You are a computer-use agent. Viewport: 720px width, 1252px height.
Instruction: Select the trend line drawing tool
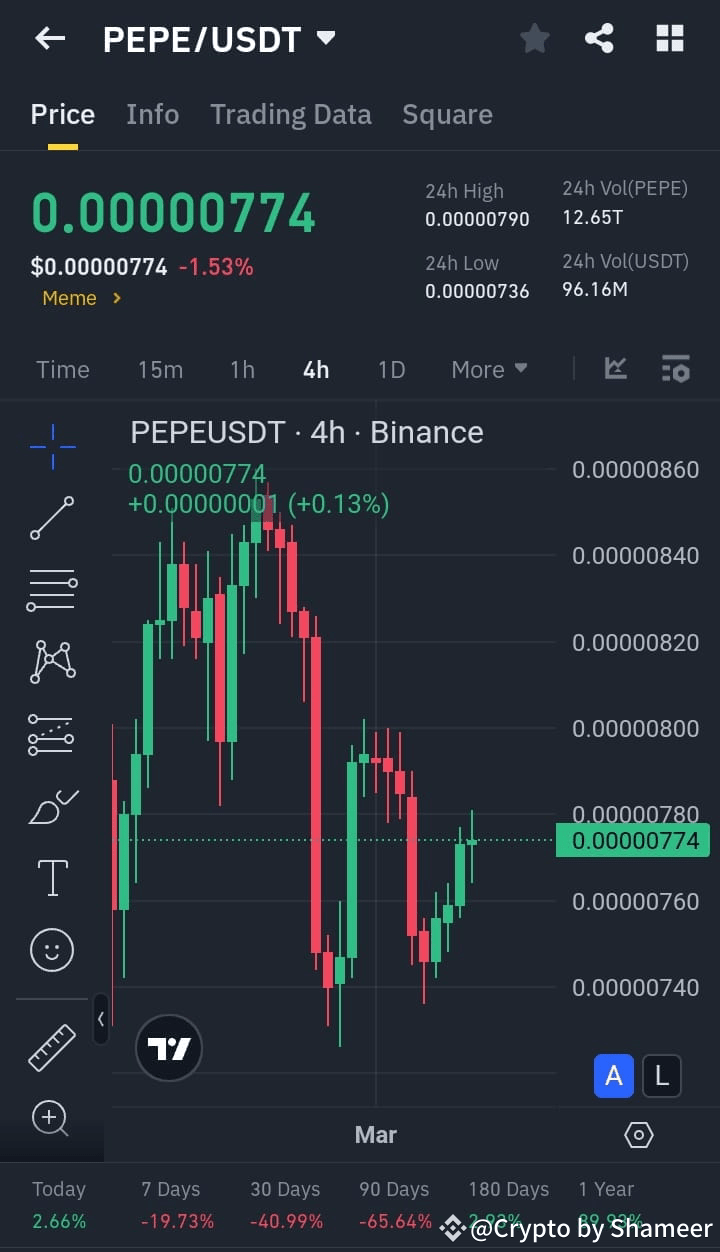[51, 518]
